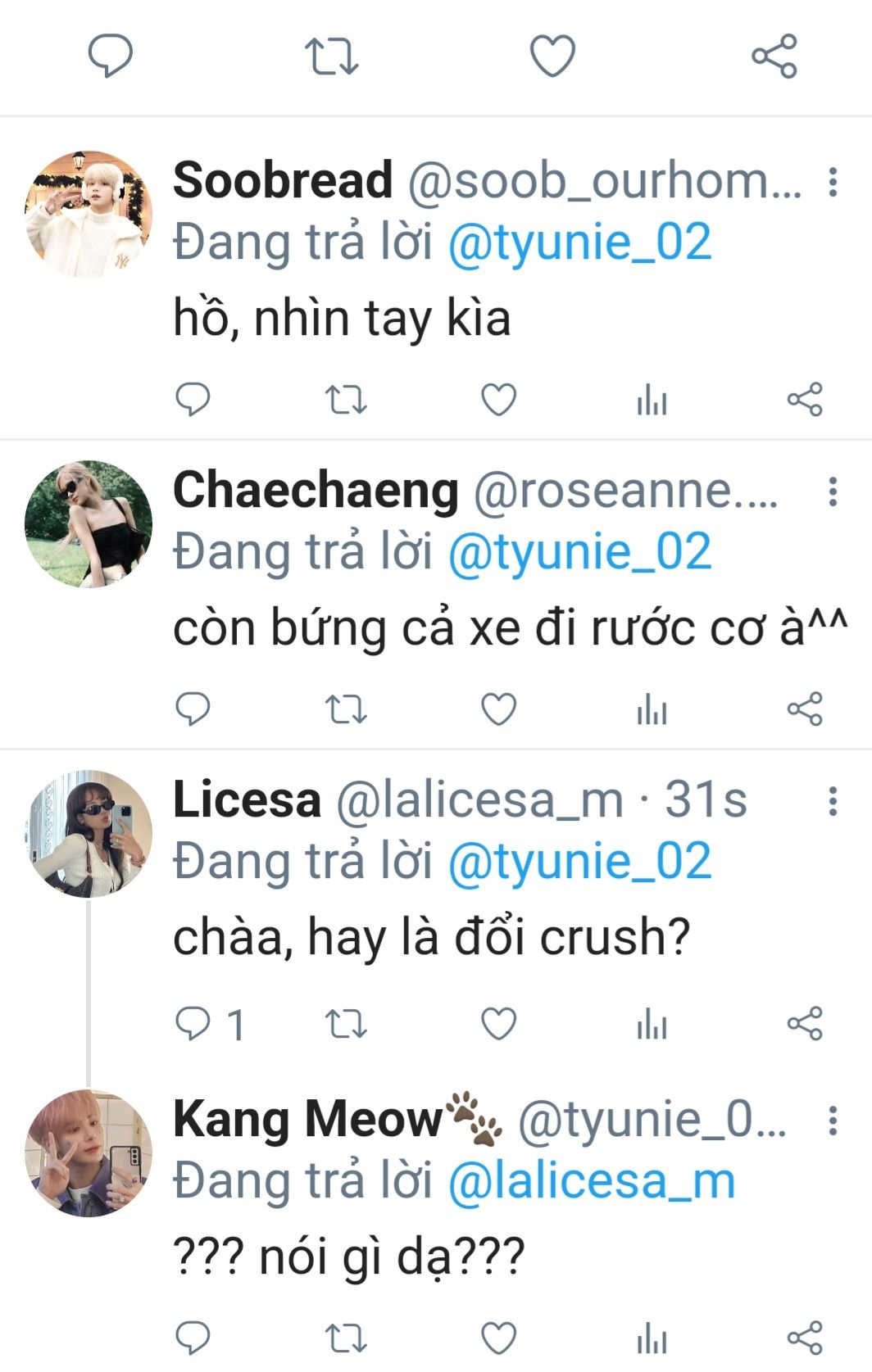View analytics of Chaechaeng's reply
Image resolution: width=872 pixels, height=1372 pixels.
click(652, 709)
